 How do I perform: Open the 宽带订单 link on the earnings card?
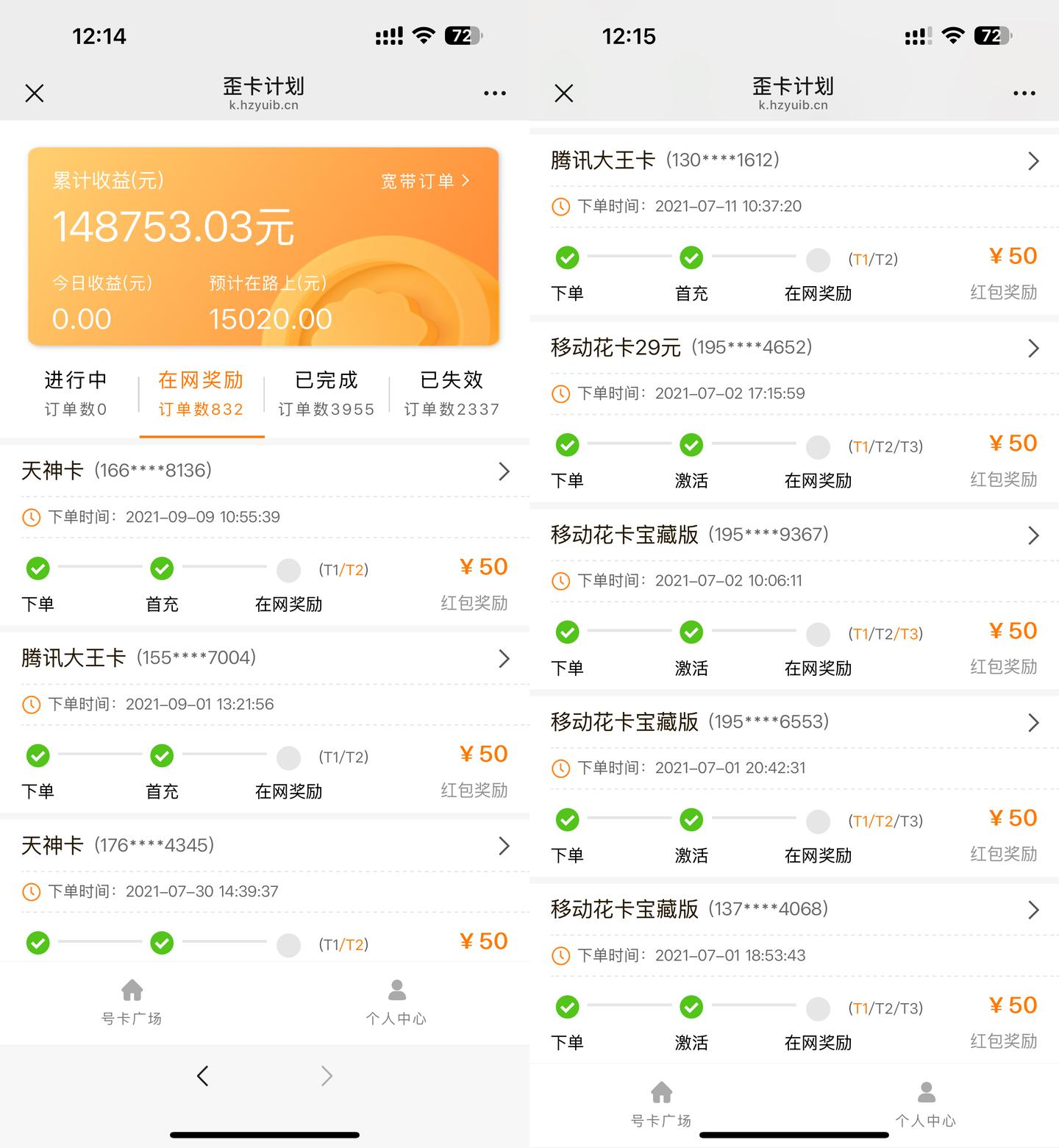tap(425, 181)
